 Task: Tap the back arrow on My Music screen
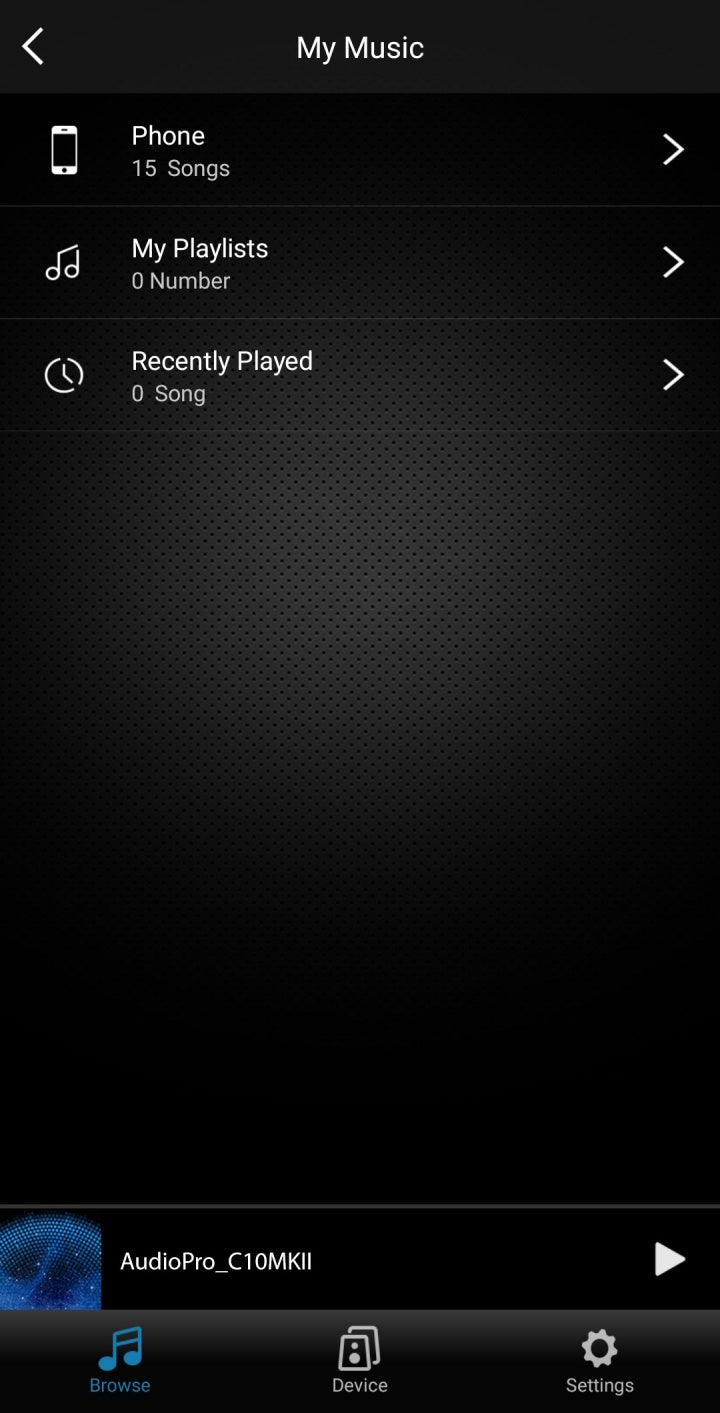(x=33, y=46)
